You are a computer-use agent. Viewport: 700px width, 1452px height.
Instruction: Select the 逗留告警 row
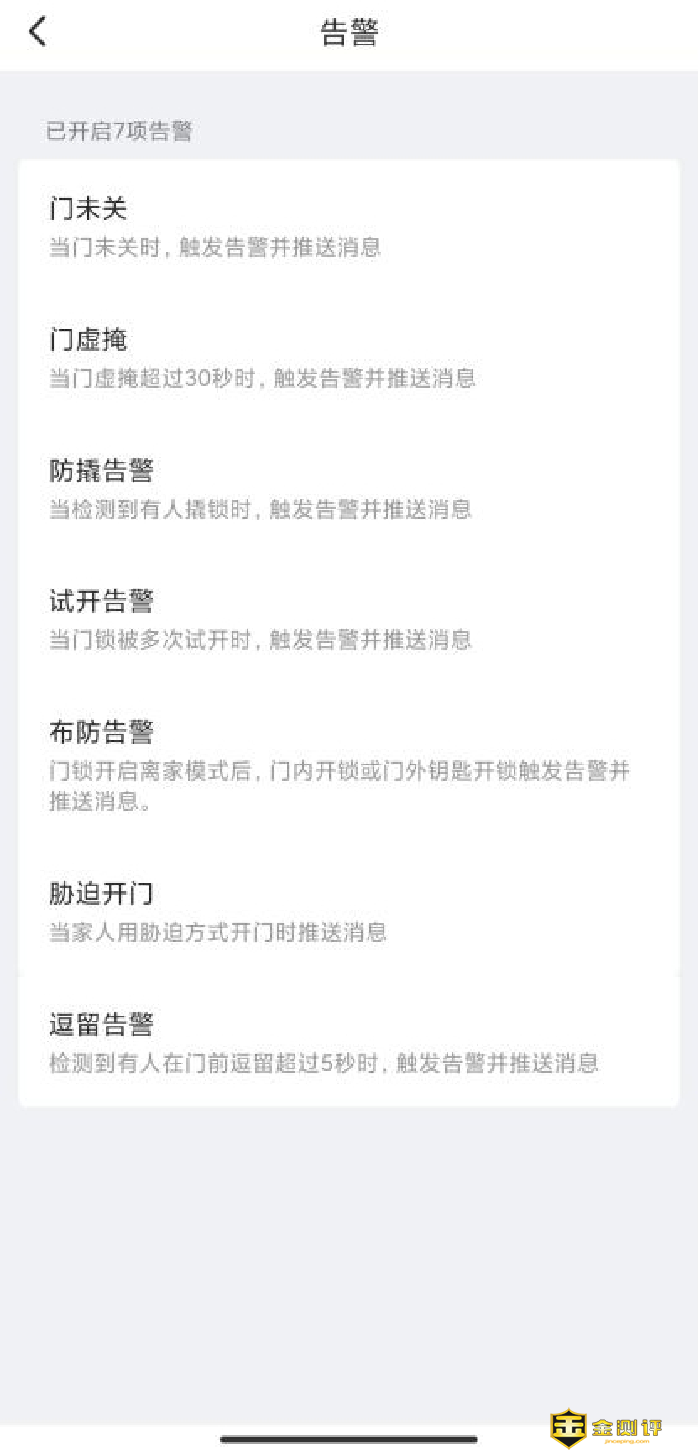coord(348,1042)
